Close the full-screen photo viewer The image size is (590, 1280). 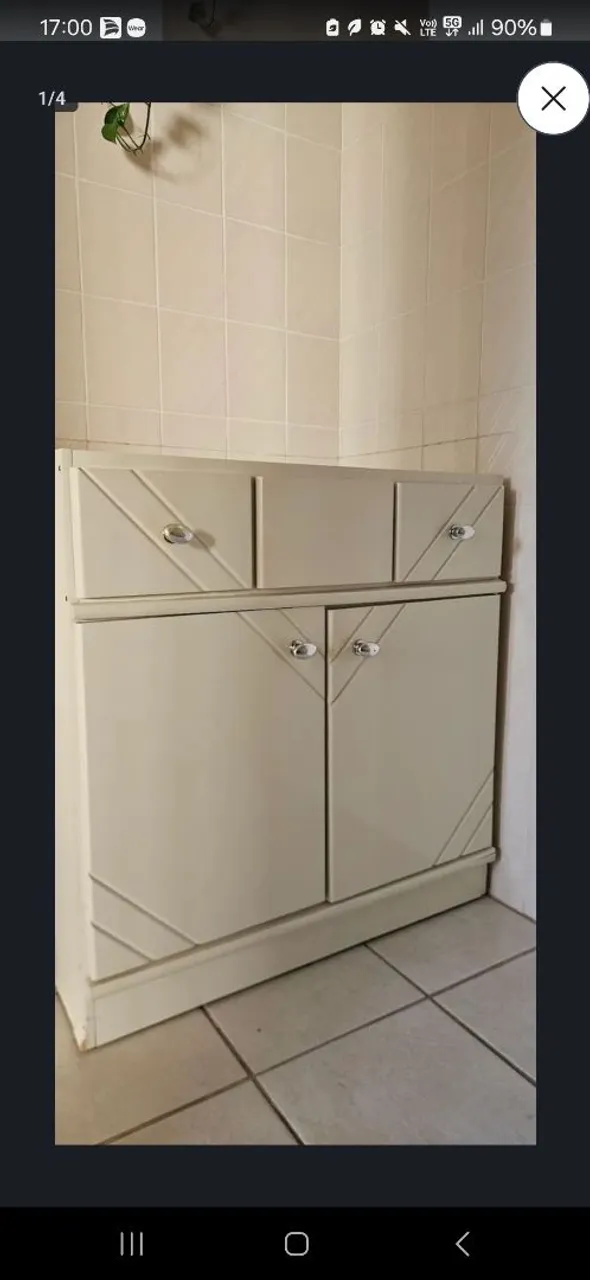[x=553, y=98]
